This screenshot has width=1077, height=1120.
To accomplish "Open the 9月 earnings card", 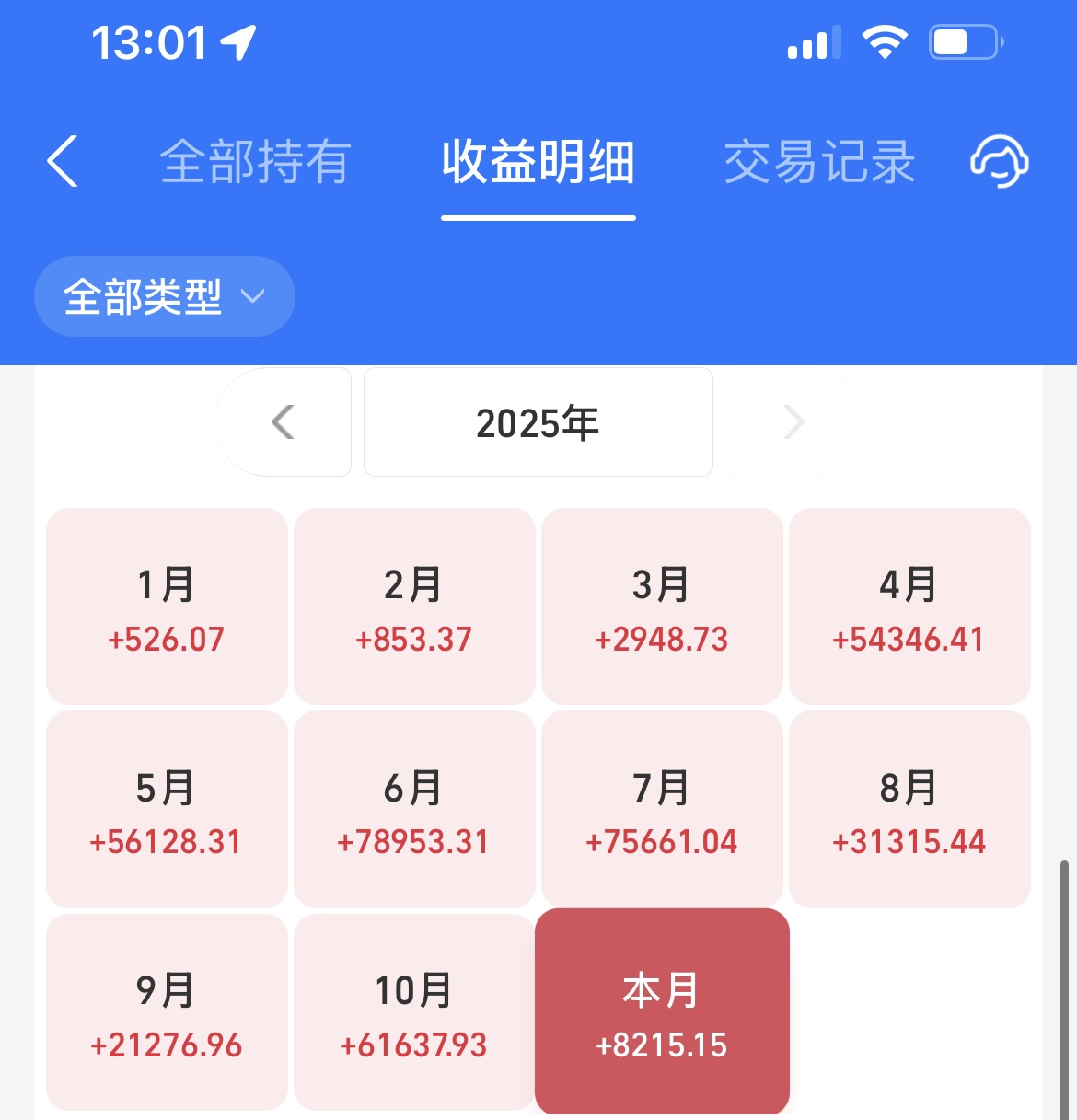I will [167, 1012].
